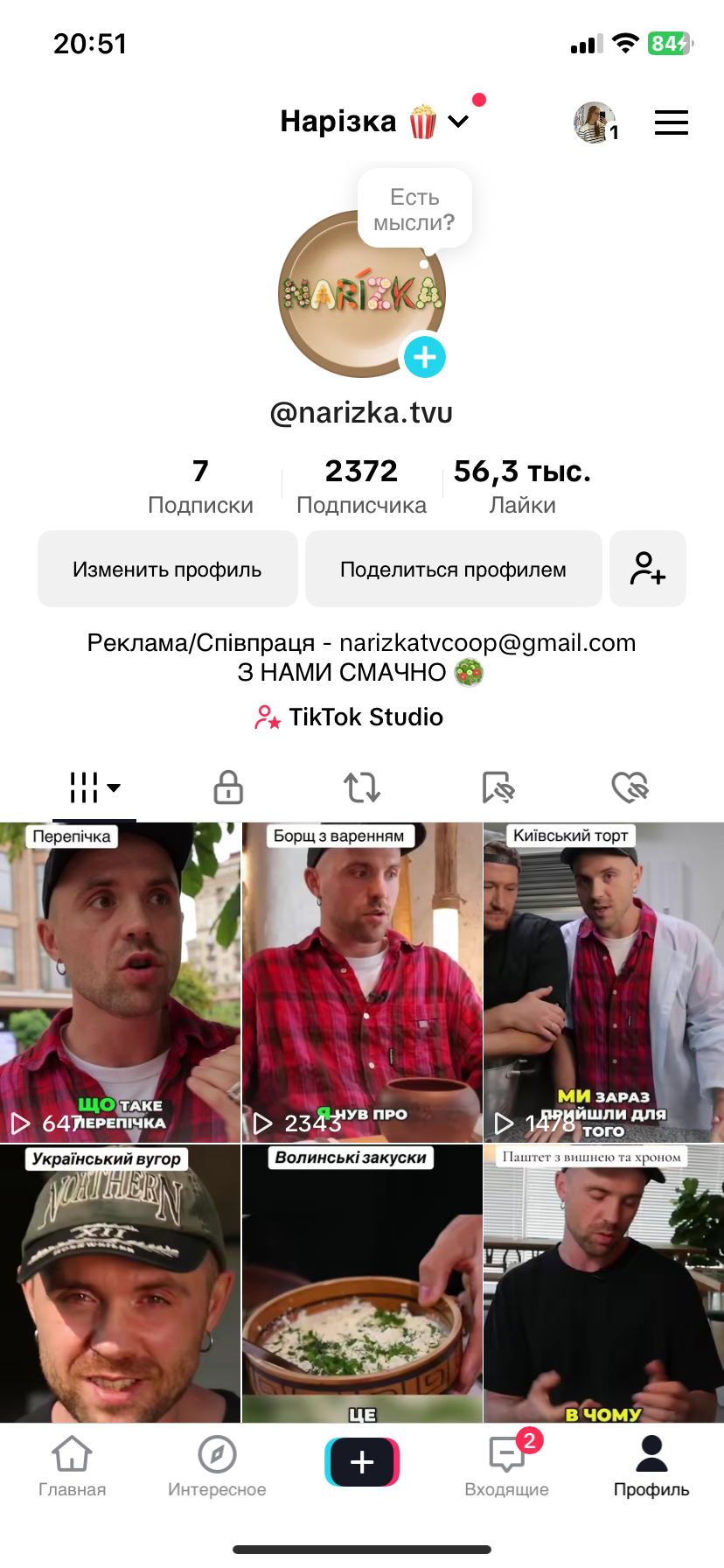View the Подписчика followers list
Viewport: 724px width, 1568px height.
361,486
